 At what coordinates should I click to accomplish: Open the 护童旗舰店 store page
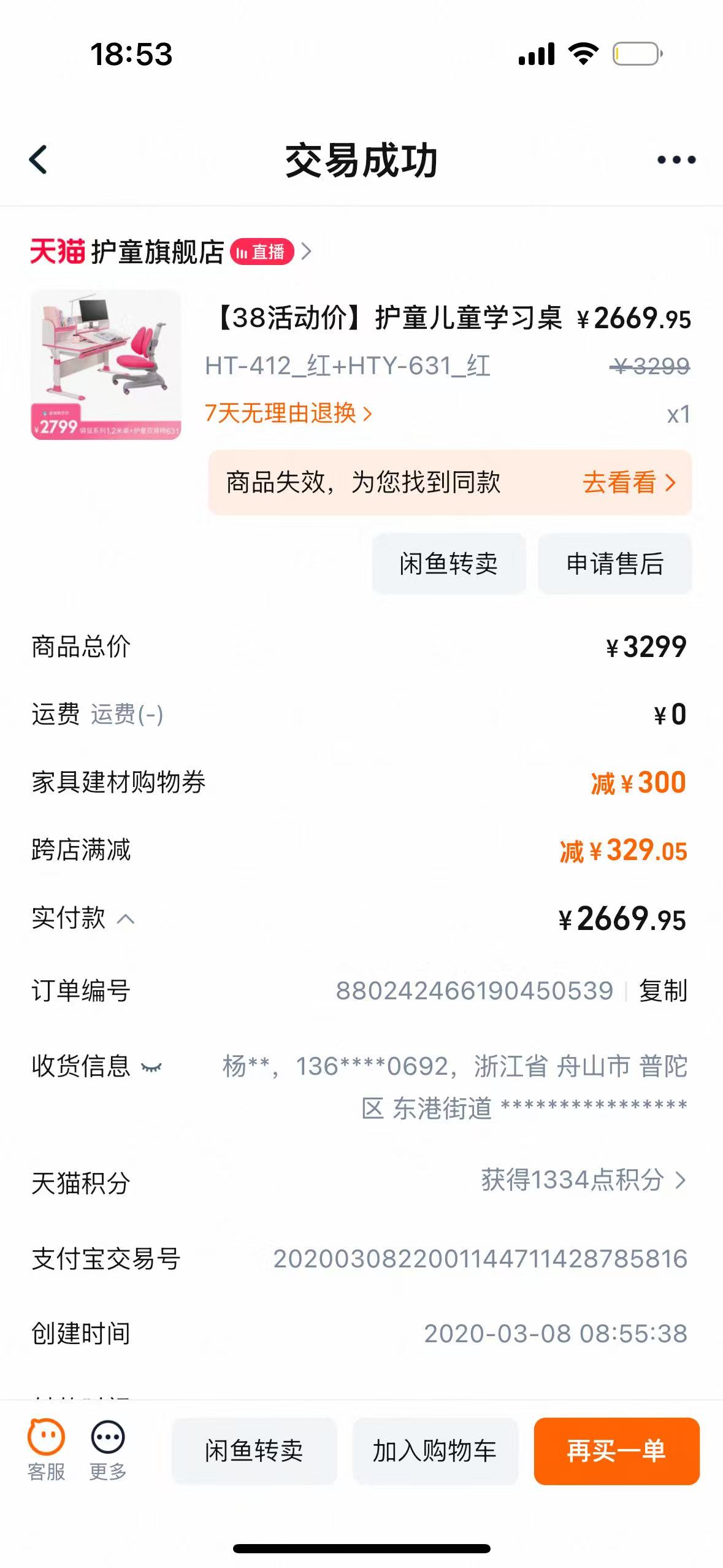[x=158, y=252]
